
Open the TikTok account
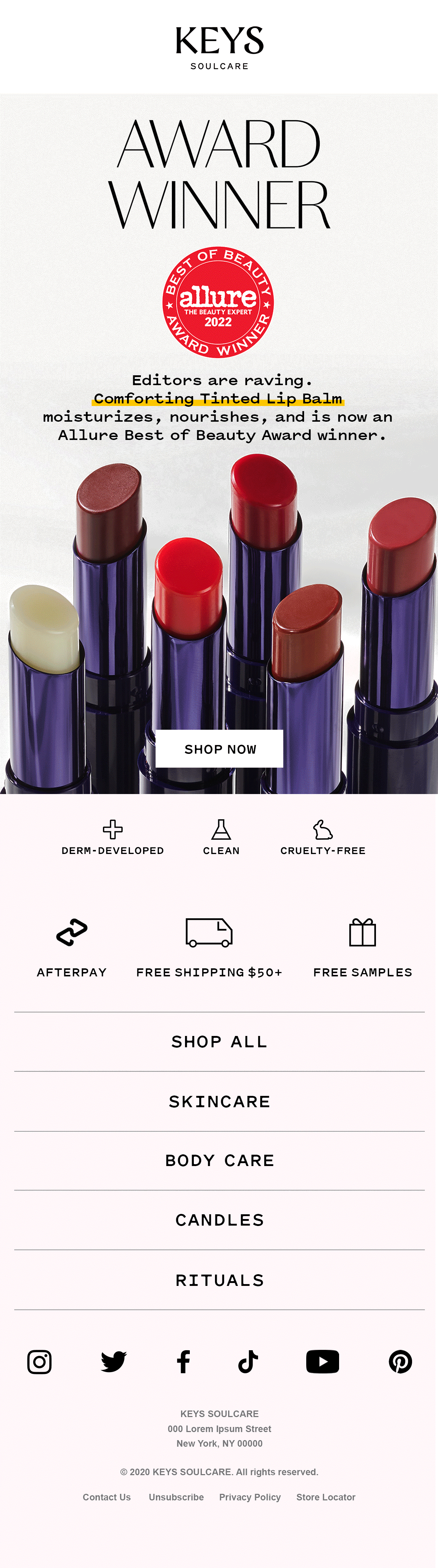click(x=248, y=1362)
